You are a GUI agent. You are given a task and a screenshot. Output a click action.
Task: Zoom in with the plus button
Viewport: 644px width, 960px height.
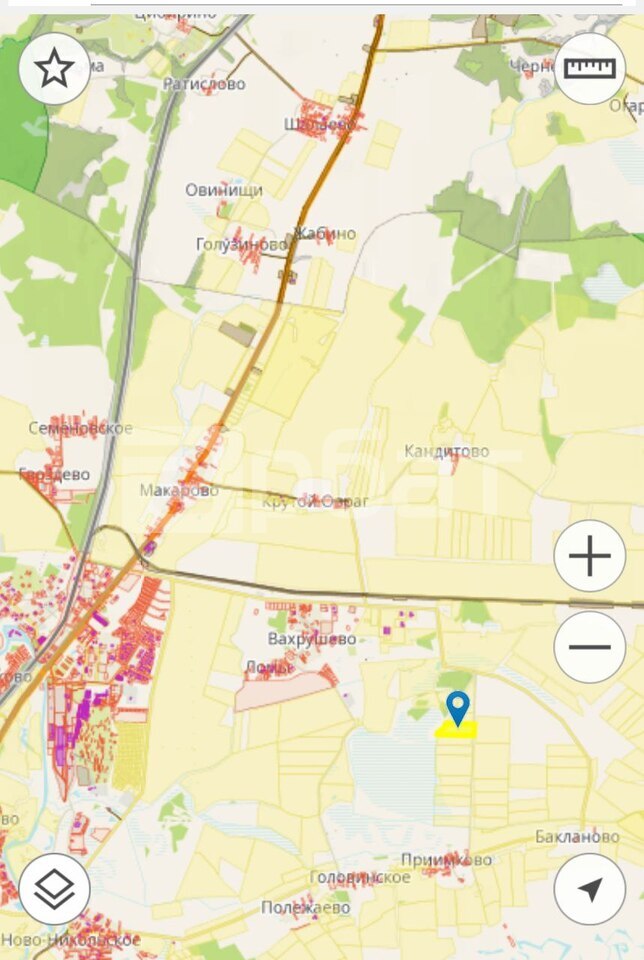point(590,556)
